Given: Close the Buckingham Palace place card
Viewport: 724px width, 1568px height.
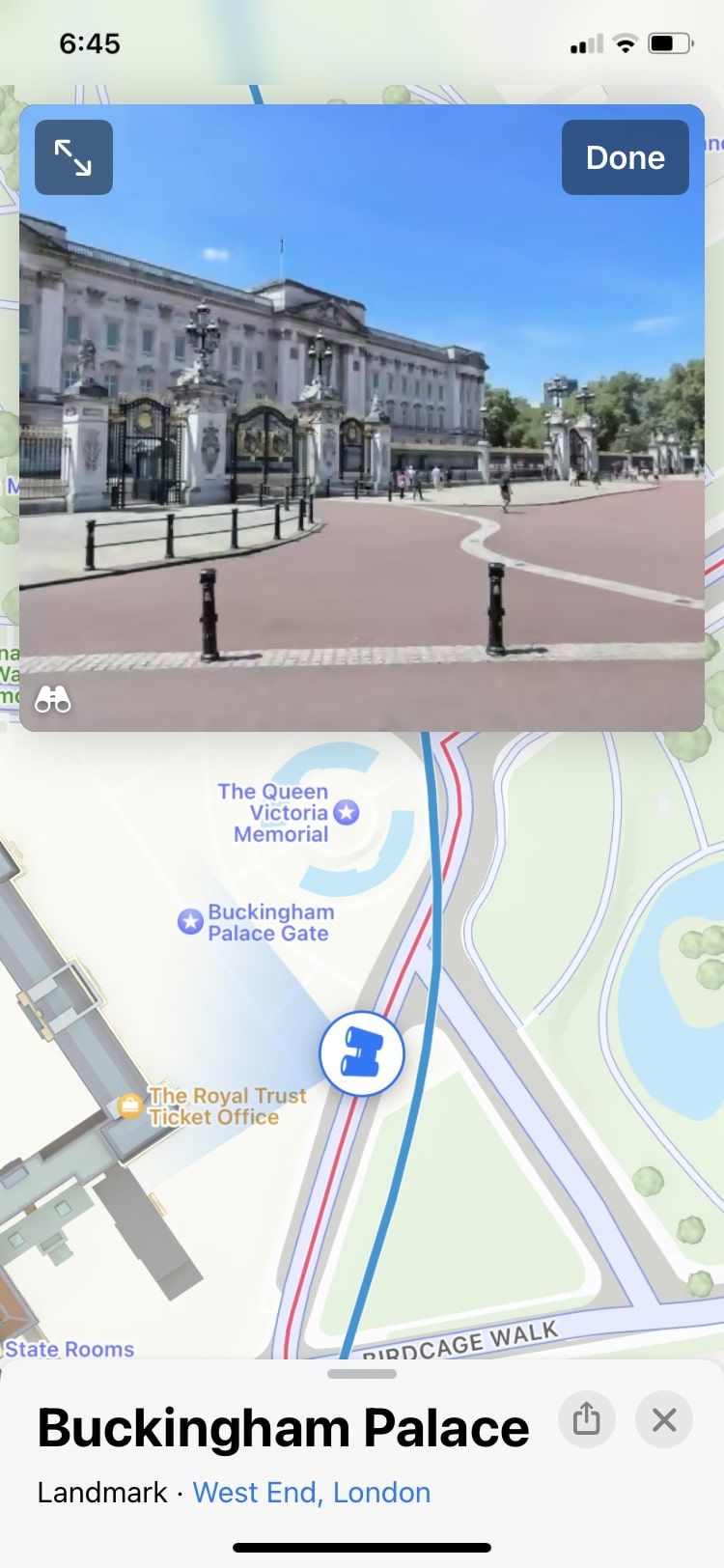Looking at the screenshot, I should pos(664,1419).
